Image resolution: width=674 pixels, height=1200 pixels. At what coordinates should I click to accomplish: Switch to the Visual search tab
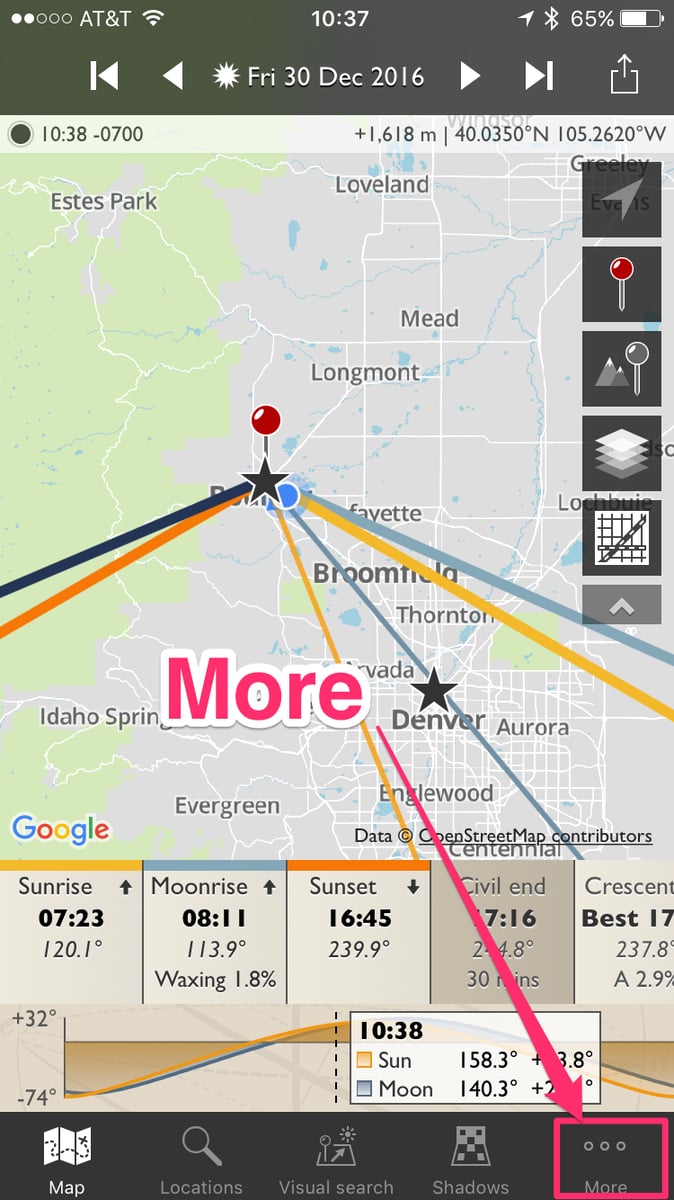tap(336, 1158)
